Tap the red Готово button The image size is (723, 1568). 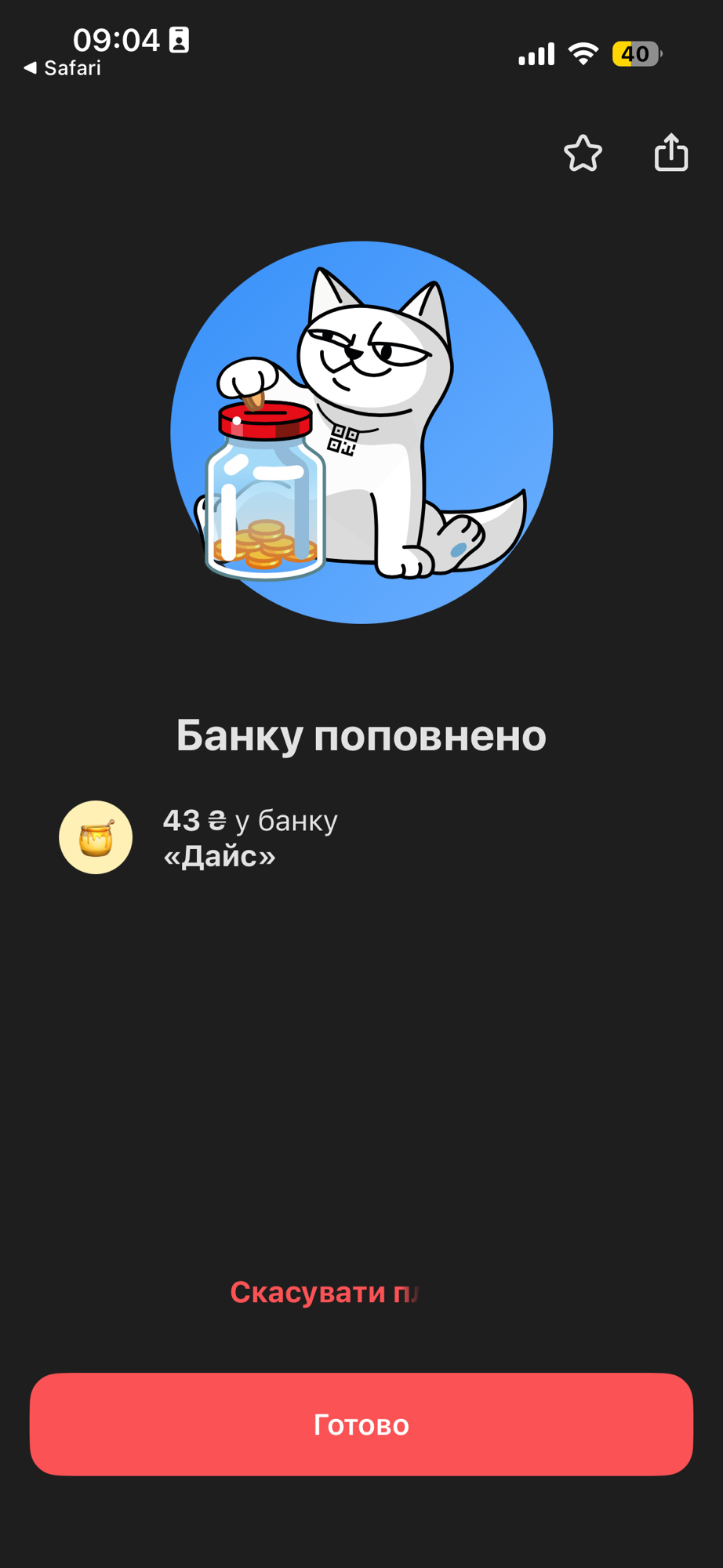(361, 1424)
